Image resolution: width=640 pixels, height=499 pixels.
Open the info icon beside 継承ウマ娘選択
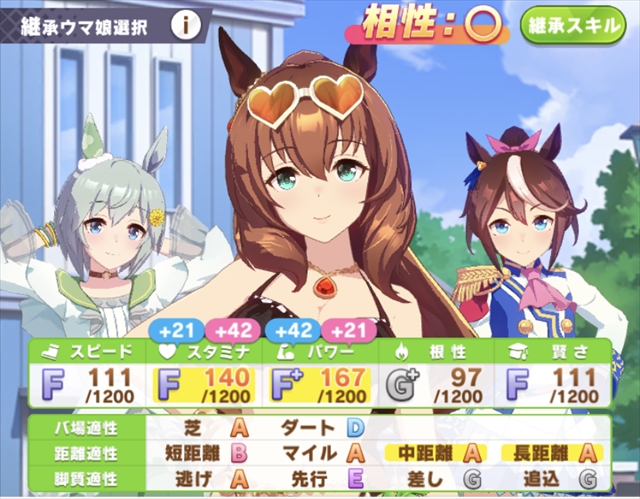(x=184, y=25)
